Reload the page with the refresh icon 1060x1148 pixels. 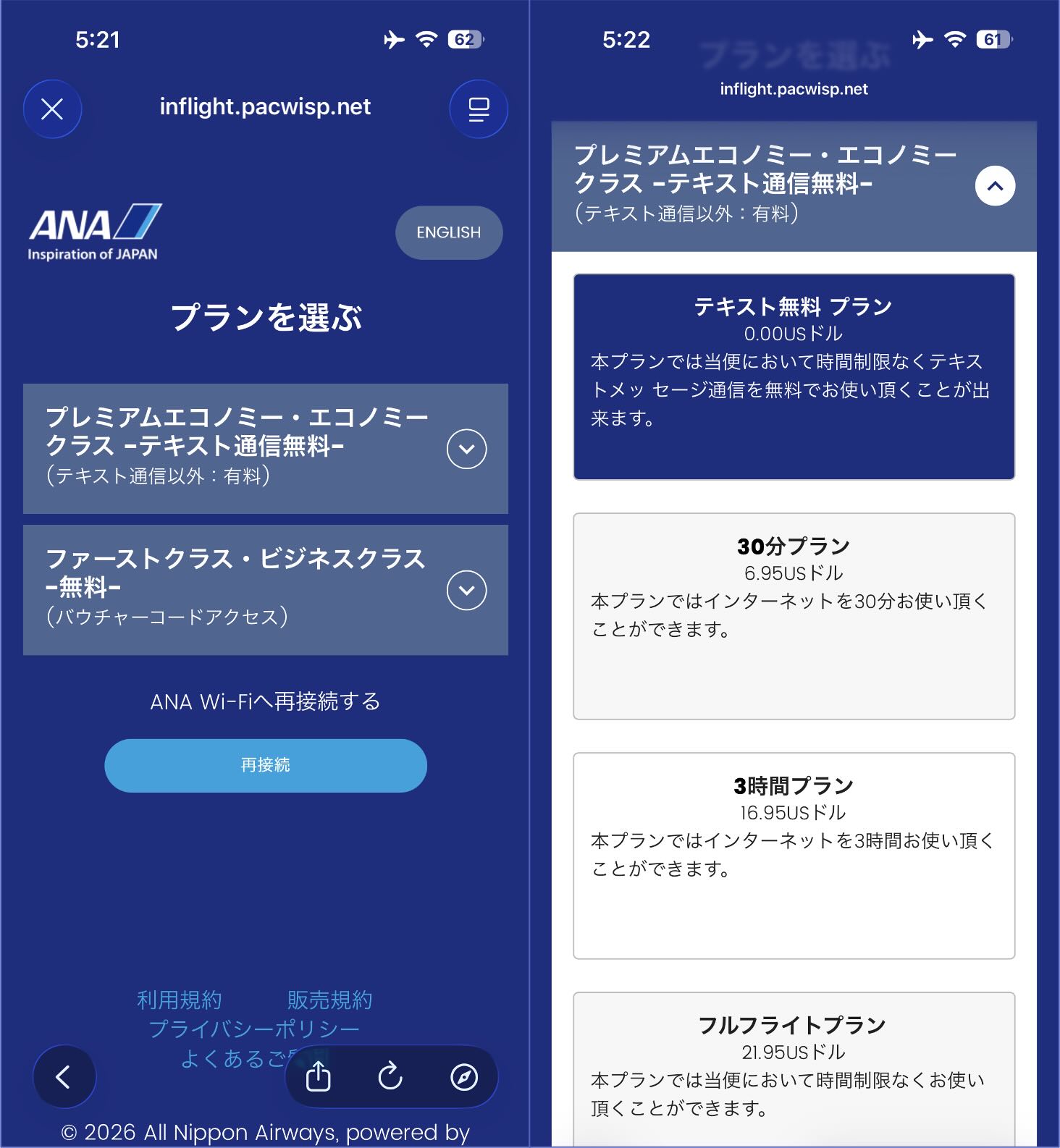tap(390, 1076)
